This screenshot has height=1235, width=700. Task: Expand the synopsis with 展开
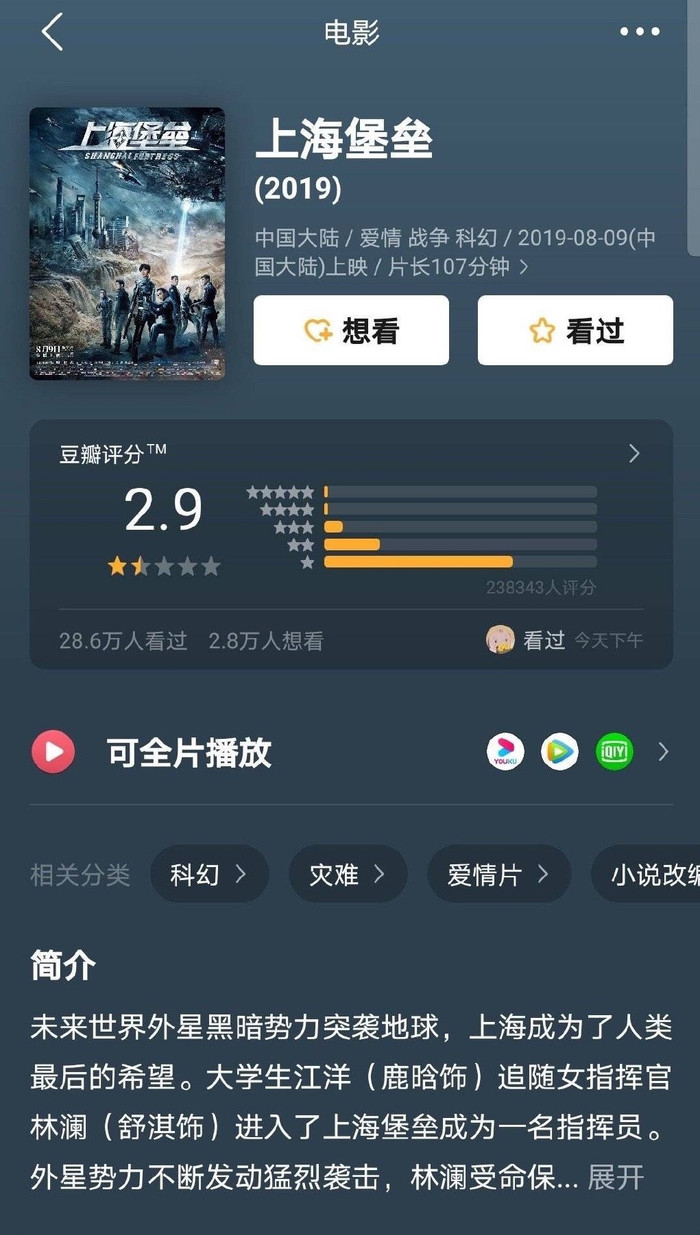pos(616,1176)
